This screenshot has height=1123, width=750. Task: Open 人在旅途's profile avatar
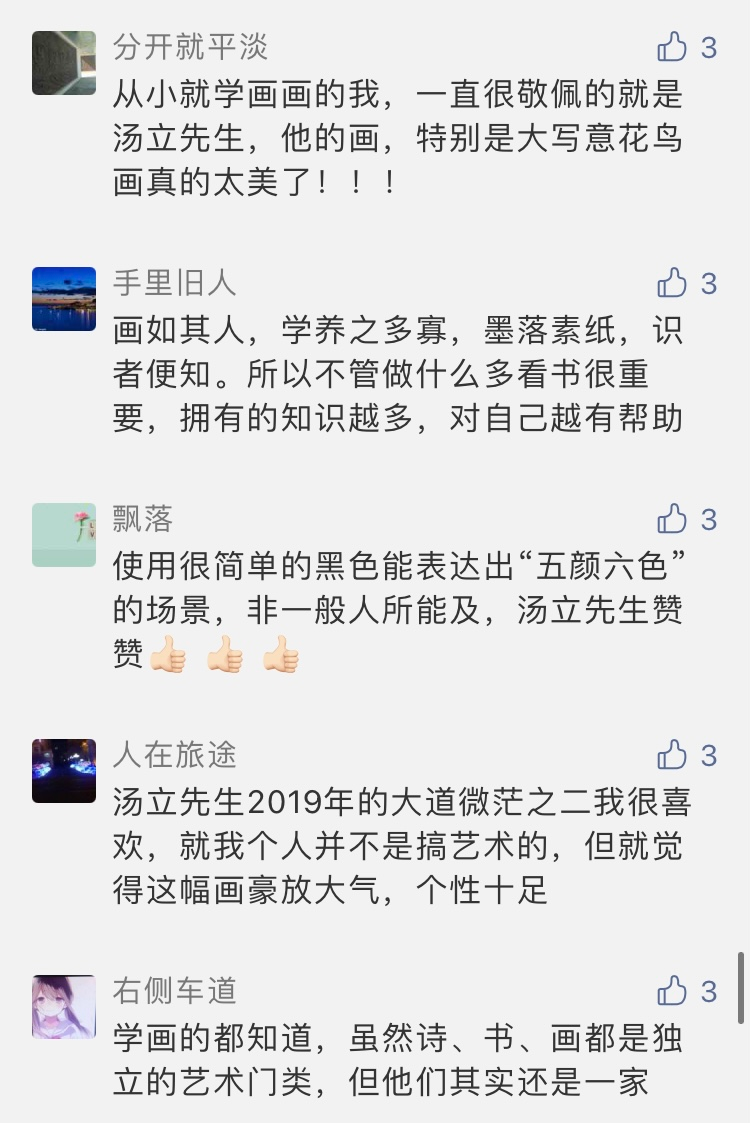click(x=64, y=771)
